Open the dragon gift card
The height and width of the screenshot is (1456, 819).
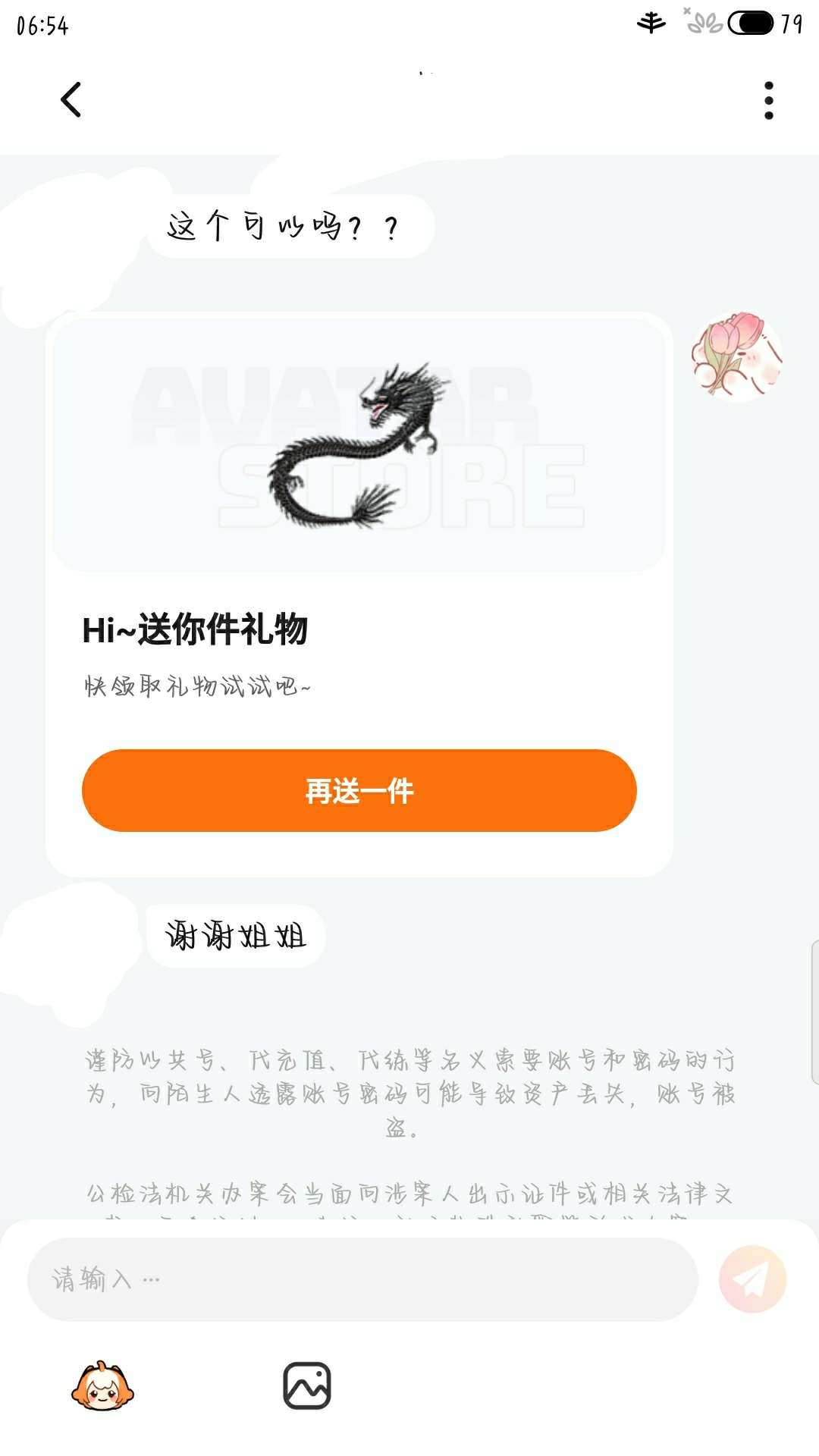(x=359, y=446)
